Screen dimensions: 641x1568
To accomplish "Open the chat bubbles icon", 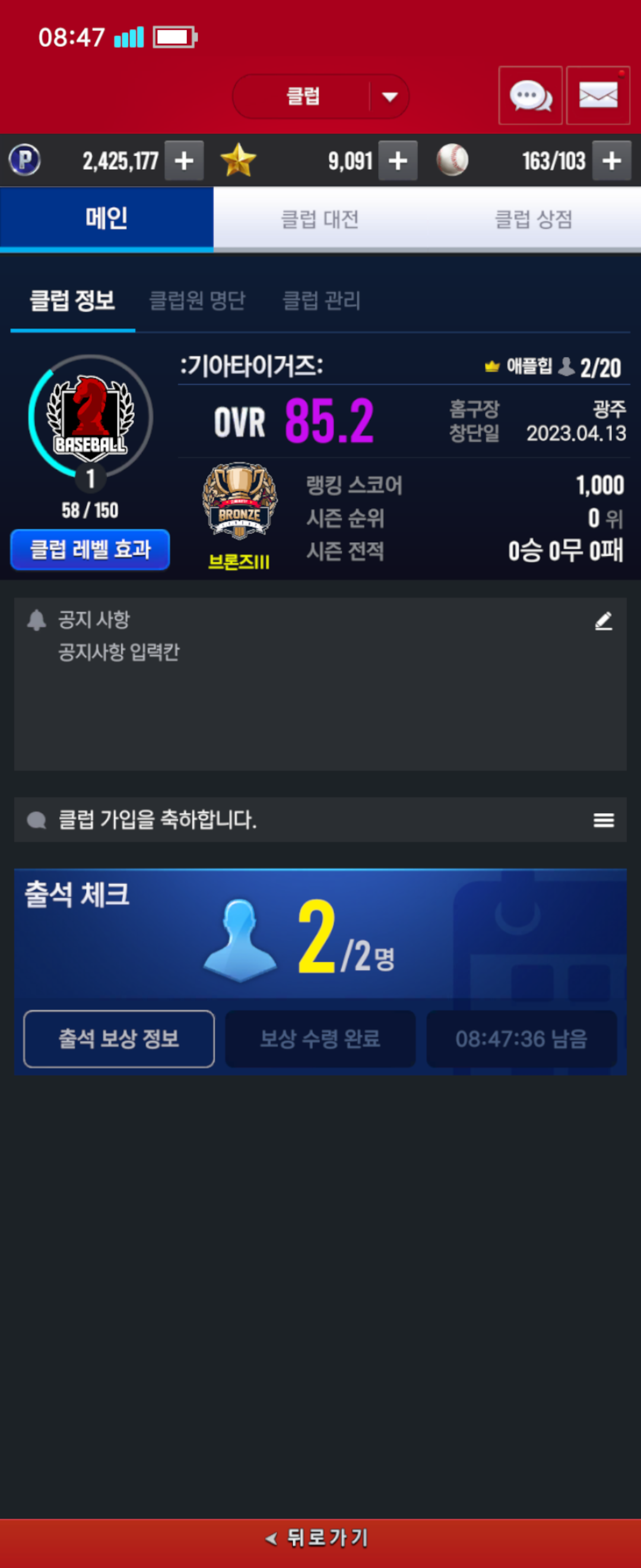I will pos(529,96).
